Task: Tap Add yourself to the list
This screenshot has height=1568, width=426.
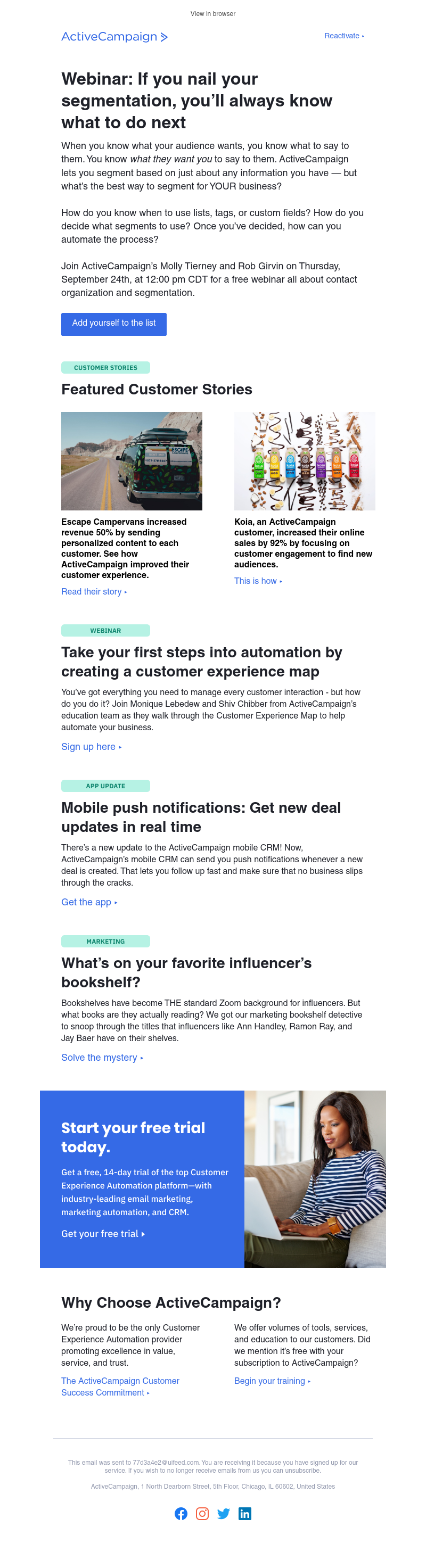Action: (x=114, y=324)
